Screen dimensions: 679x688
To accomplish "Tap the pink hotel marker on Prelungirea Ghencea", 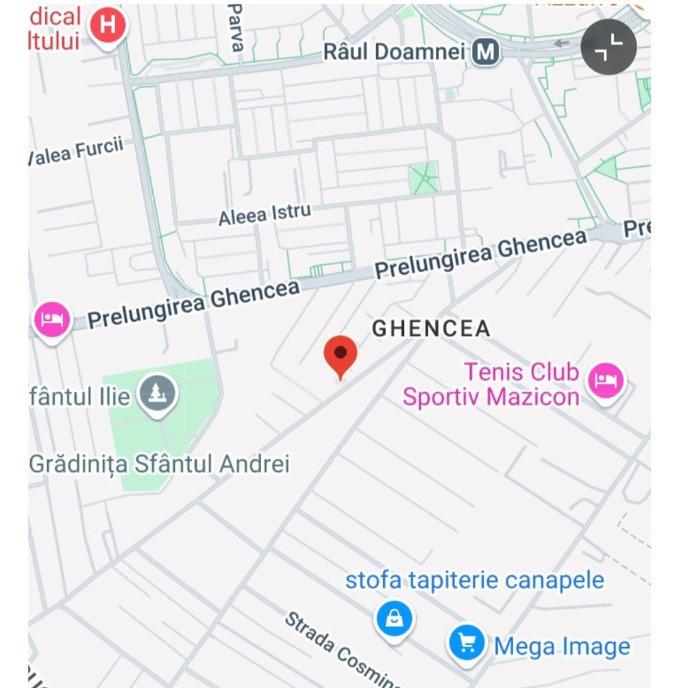I will click(x=52, y=320).
